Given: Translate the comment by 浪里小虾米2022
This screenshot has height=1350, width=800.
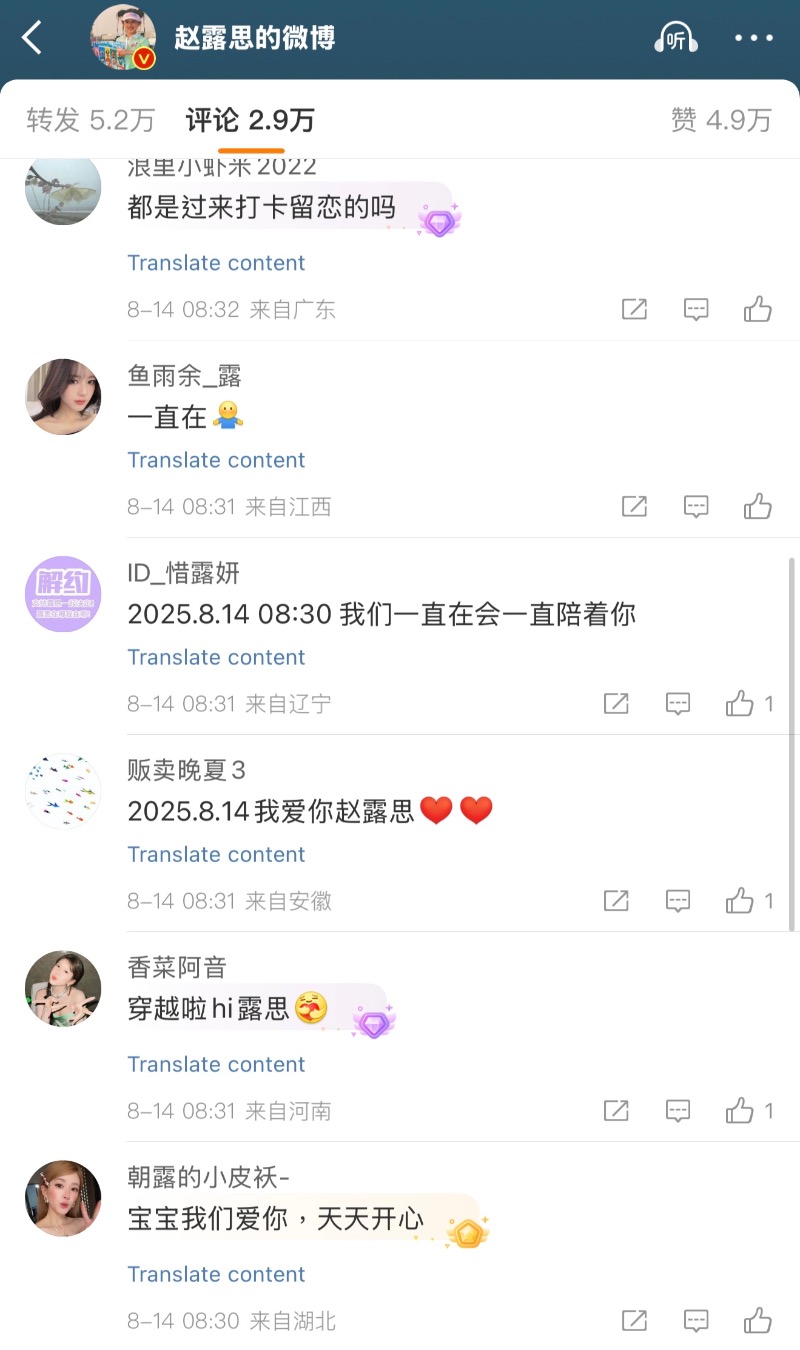Looking at the screenshot, I should pyautogui.click(x=216, y=263).
